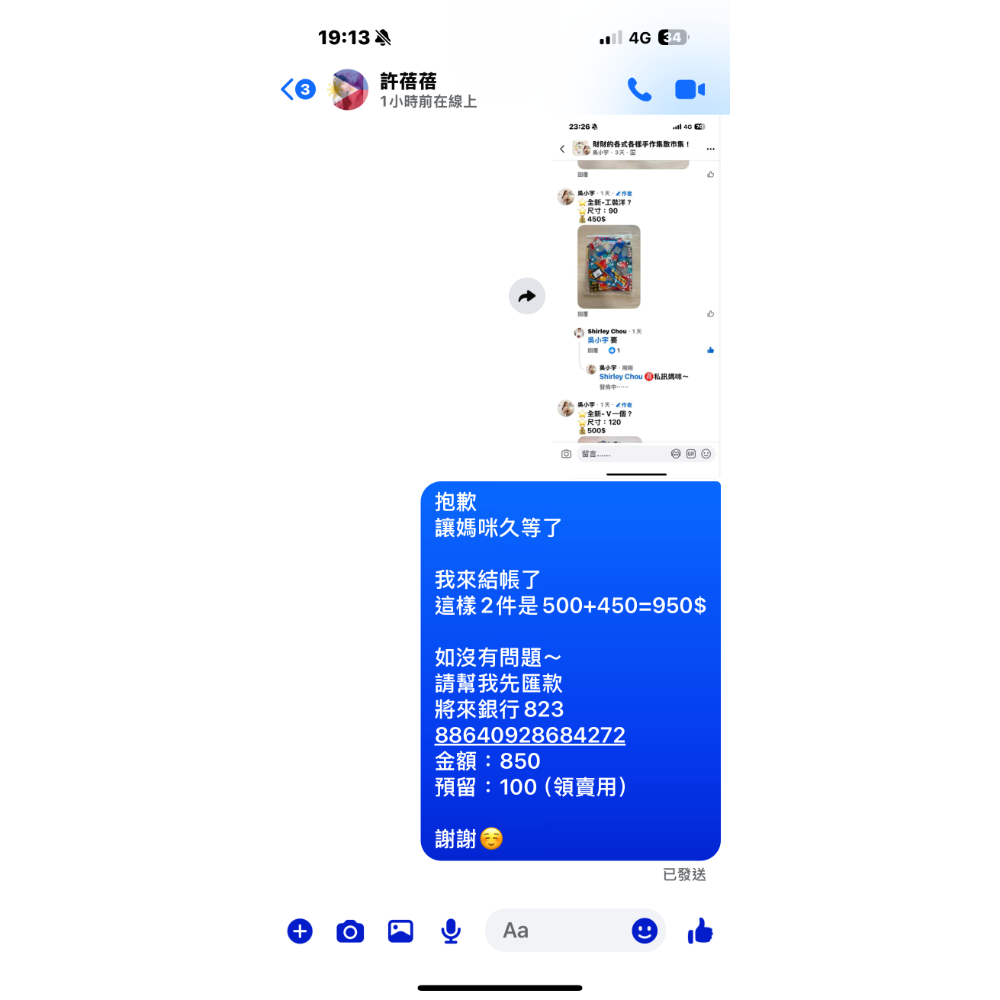1000x1000 pixels.
Task: Forward the shared screenshot image
Action: click(527, 296)
